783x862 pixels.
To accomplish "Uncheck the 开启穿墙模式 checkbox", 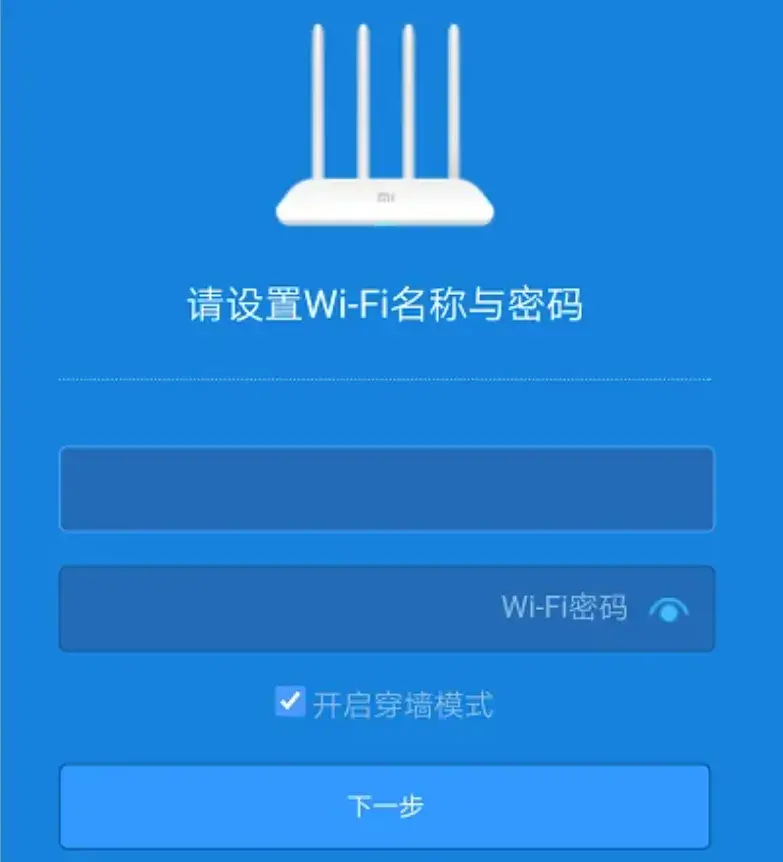I will [x=290, y=702].
